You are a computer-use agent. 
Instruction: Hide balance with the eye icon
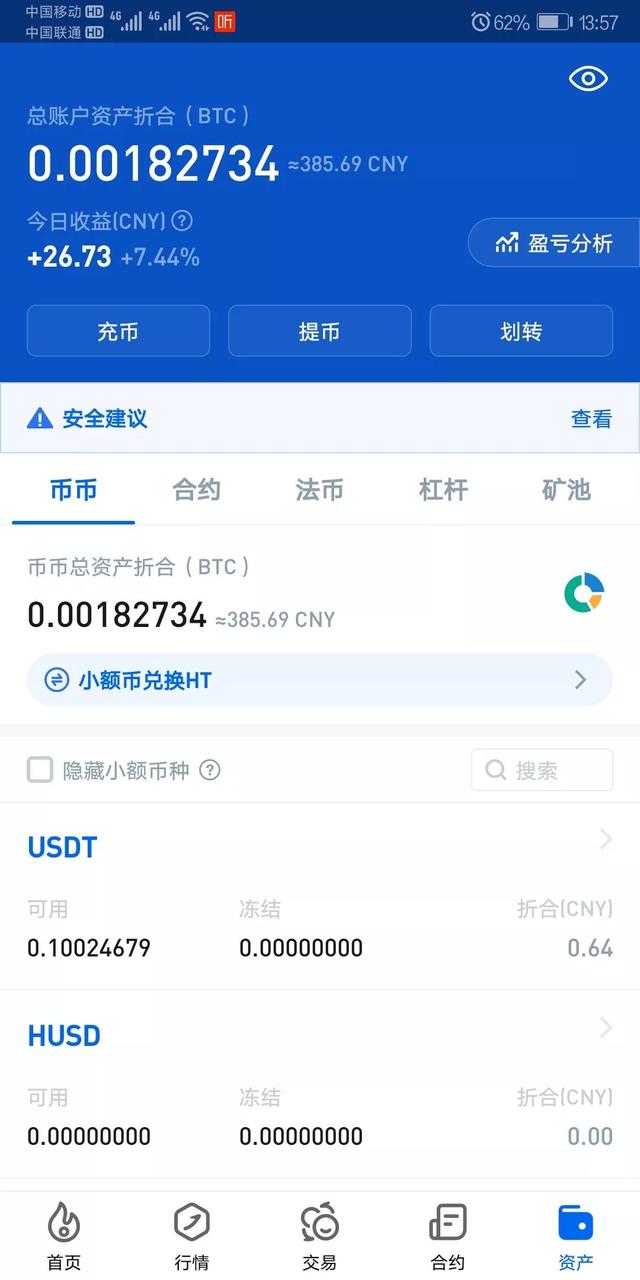pyautogui.click(x=588, y=79)
